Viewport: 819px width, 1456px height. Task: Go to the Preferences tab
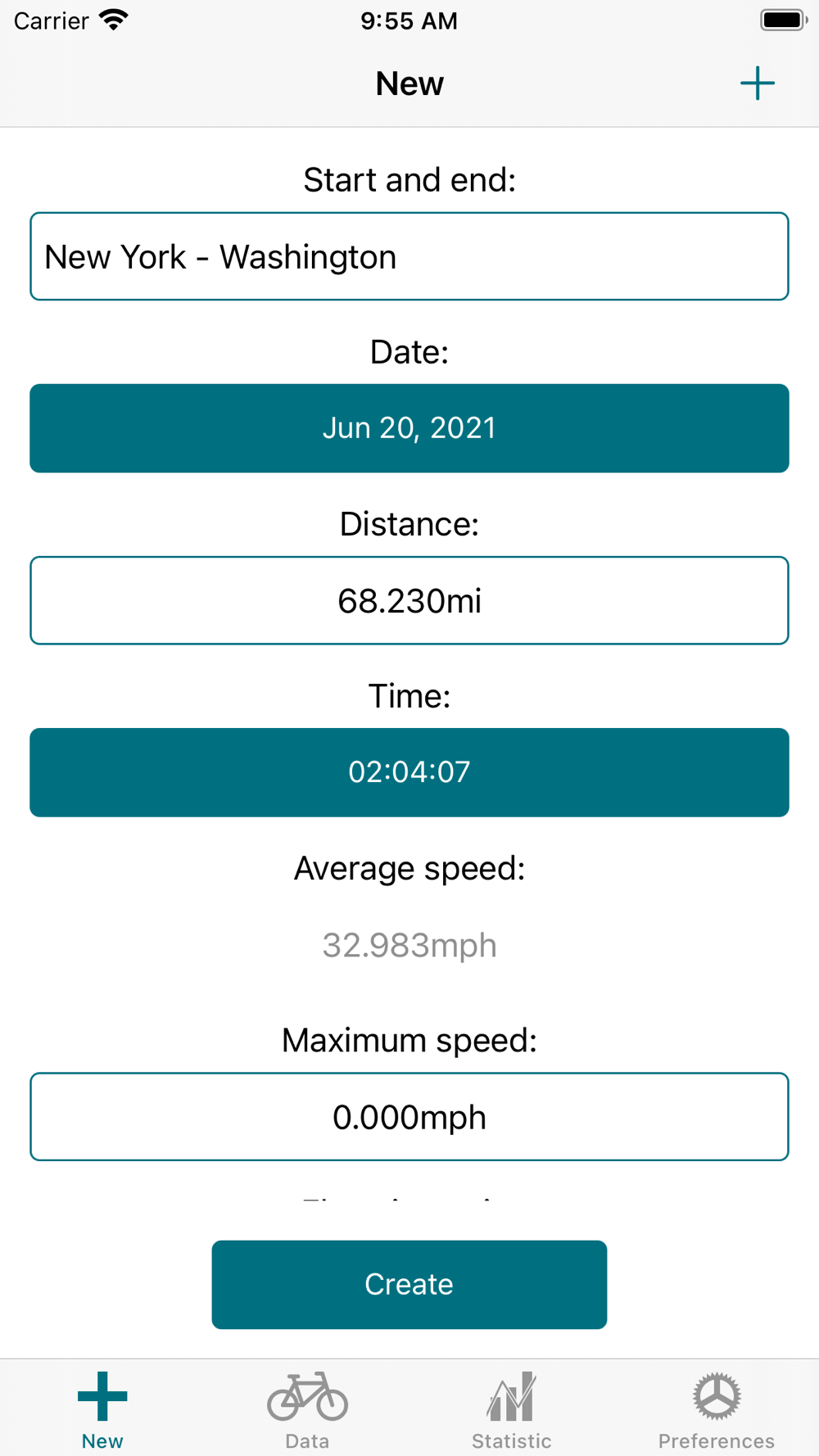717,1409
